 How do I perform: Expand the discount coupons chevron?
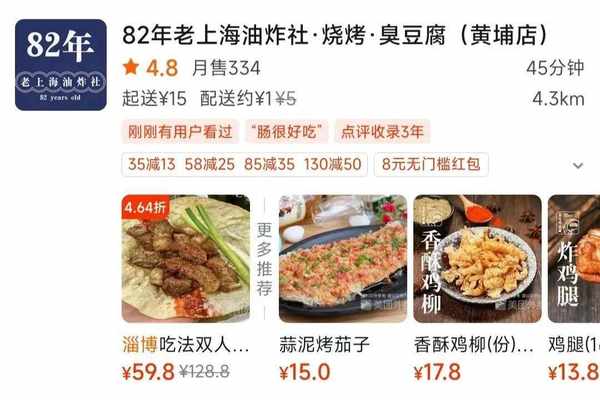point(577,165)
